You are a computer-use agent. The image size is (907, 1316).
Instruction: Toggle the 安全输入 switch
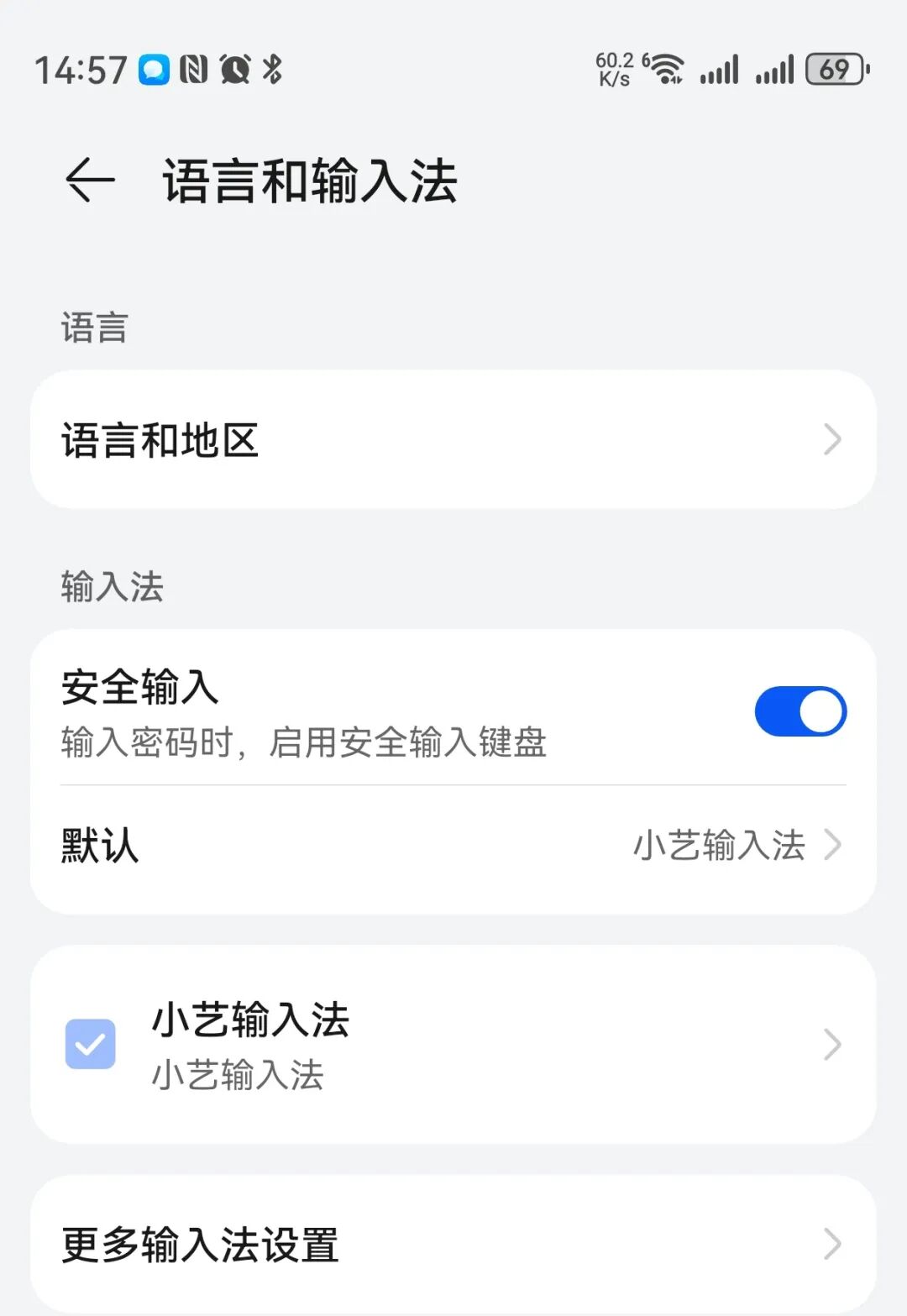coord(800,712)
